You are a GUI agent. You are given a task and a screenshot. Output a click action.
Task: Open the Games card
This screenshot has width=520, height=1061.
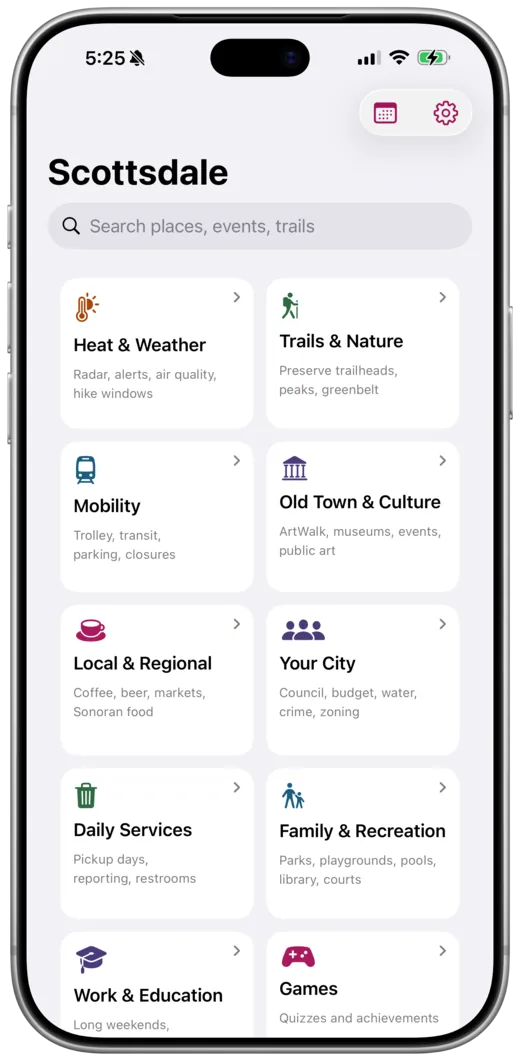pyautogui.click(x=363, y=985)
